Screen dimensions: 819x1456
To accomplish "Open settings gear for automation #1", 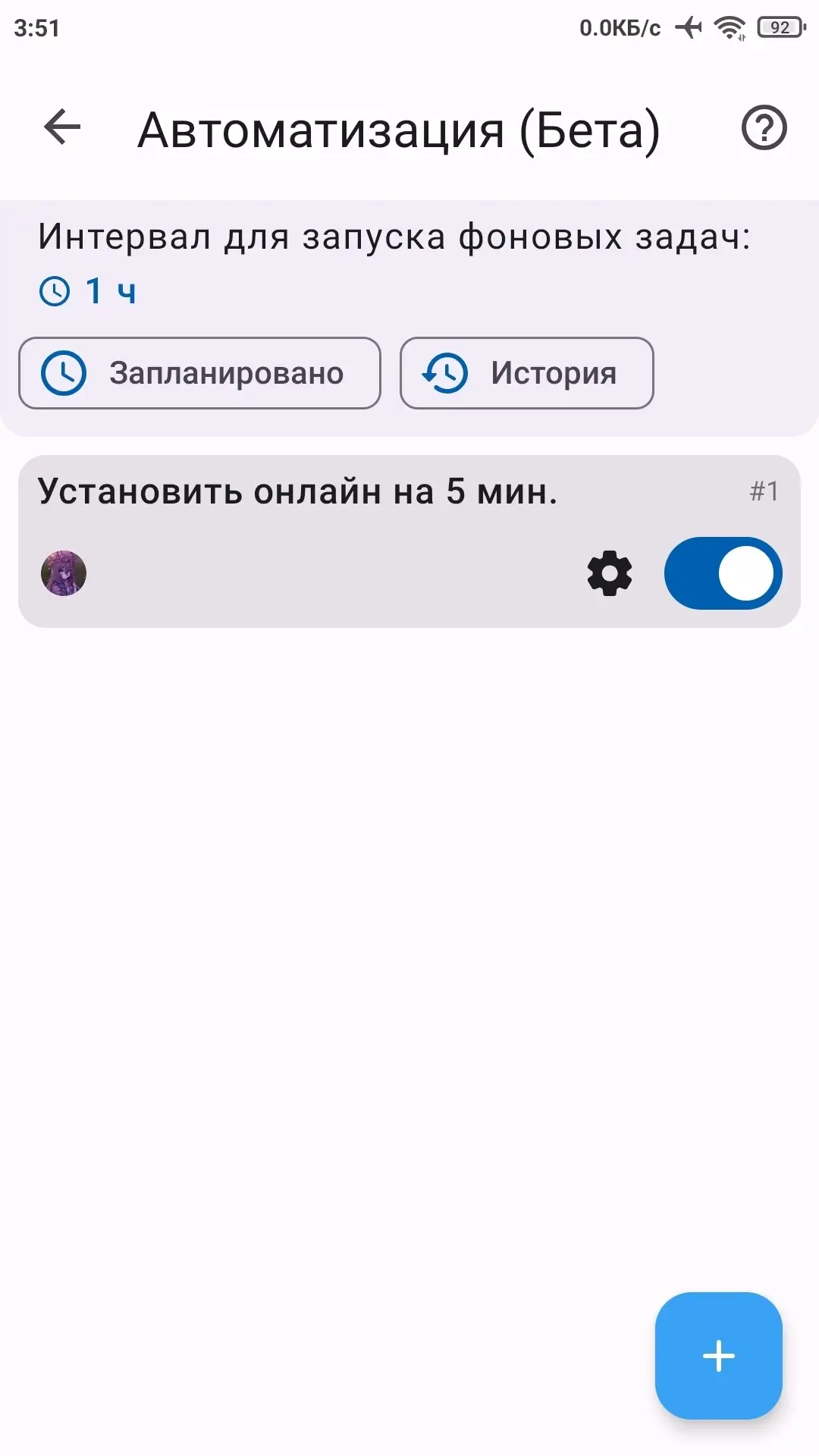I will 610,574.
